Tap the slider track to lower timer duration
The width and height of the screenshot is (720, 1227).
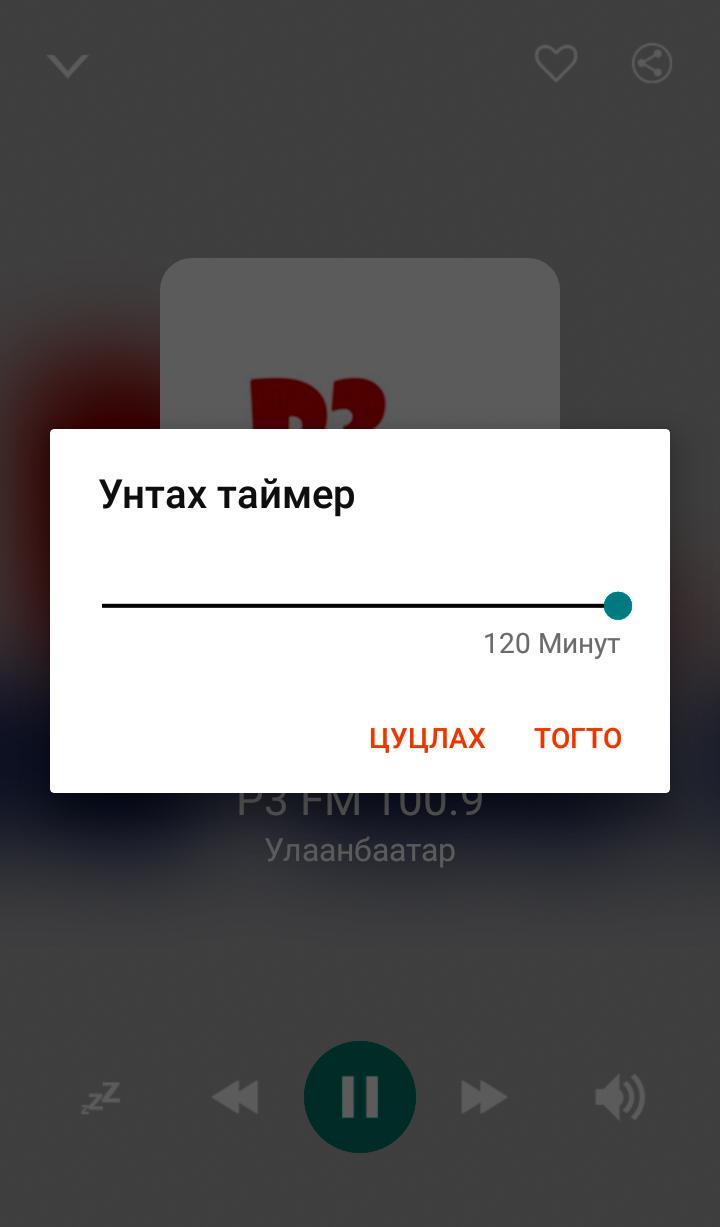(x=300, y=605)
